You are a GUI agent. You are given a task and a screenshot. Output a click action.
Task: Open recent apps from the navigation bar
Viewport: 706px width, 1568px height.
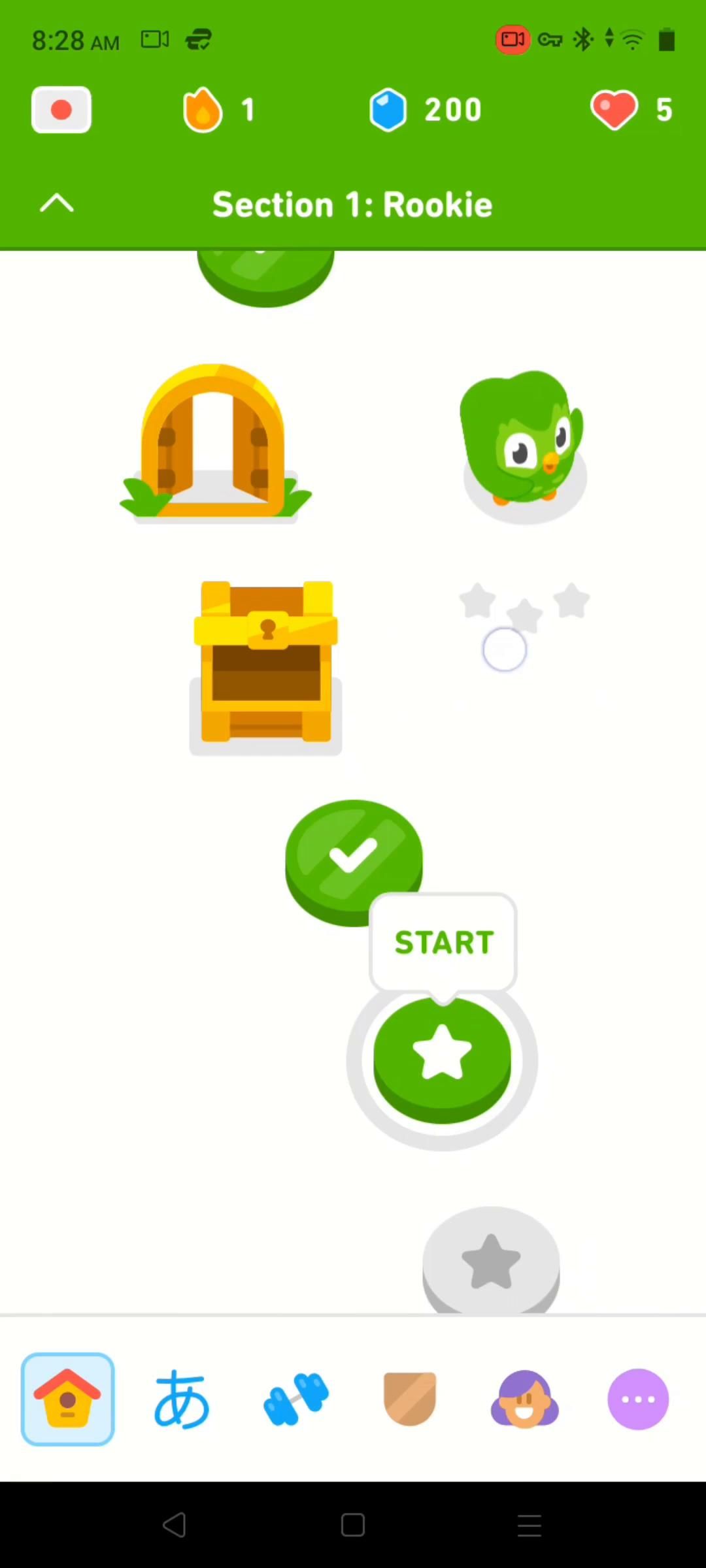point(529,1525)
